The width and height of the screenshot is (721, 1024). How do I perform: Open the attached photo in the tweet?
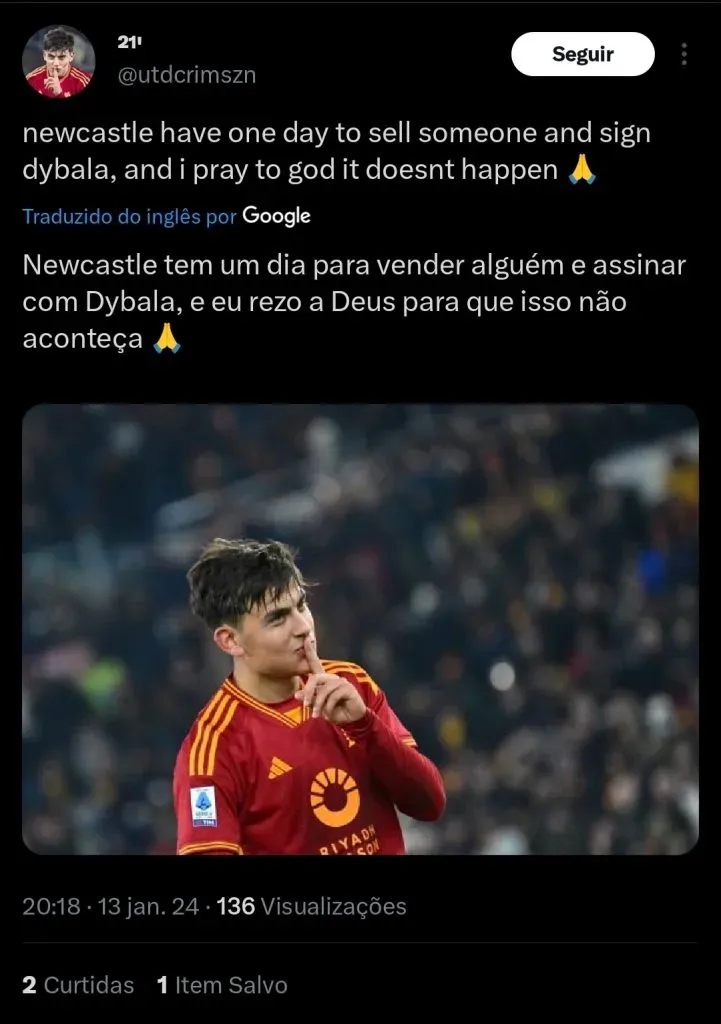point(360,629)
